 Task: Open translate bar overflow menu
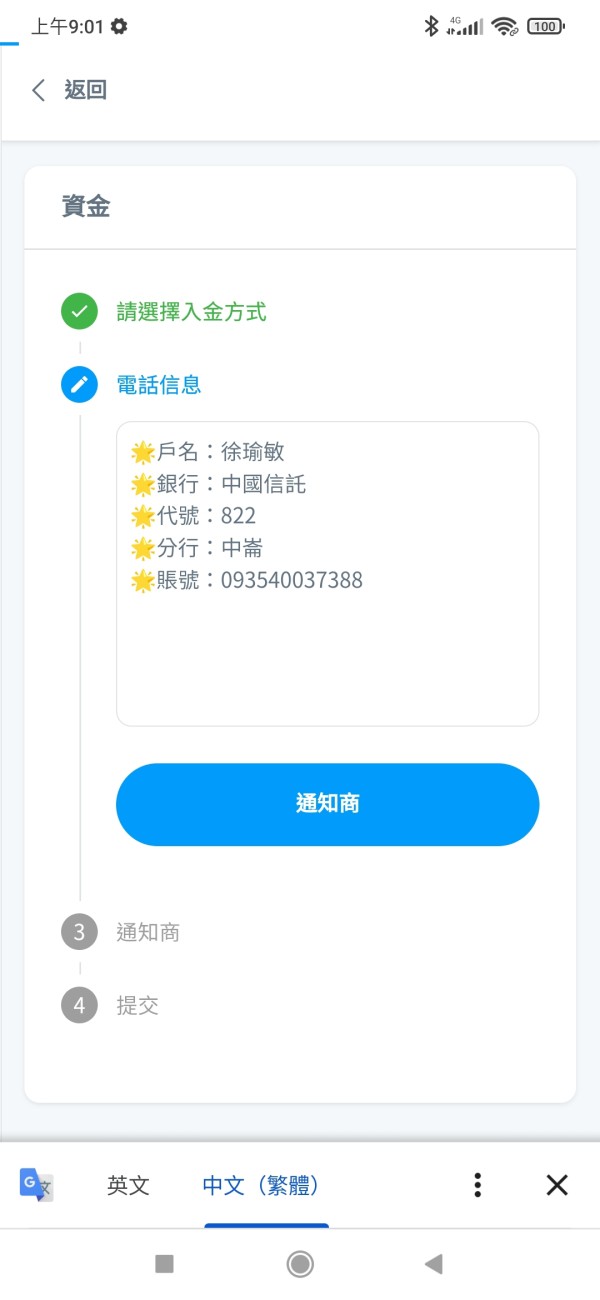pyautogui.click(x=478, y=1185)
